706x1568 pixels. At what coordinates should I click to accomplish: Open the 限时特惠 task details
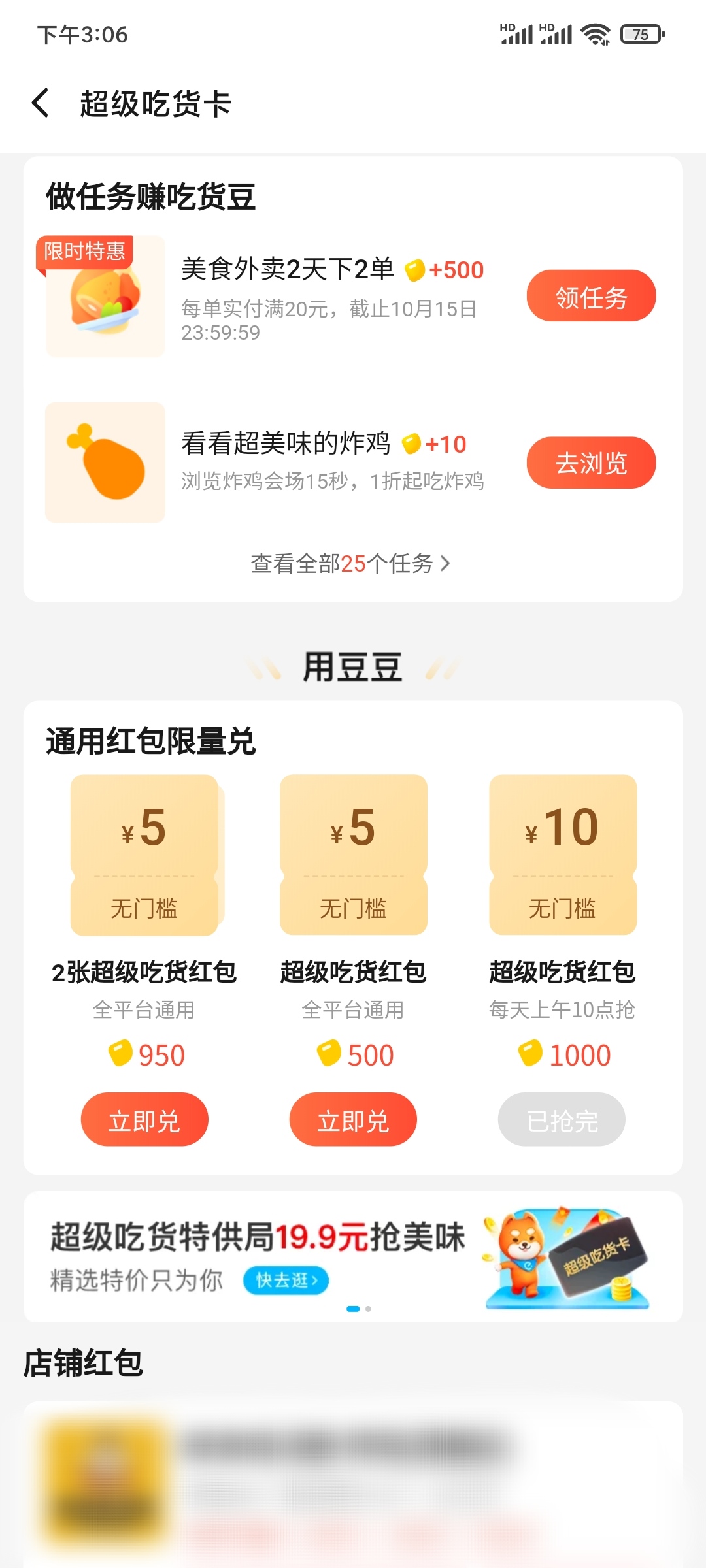86,250
